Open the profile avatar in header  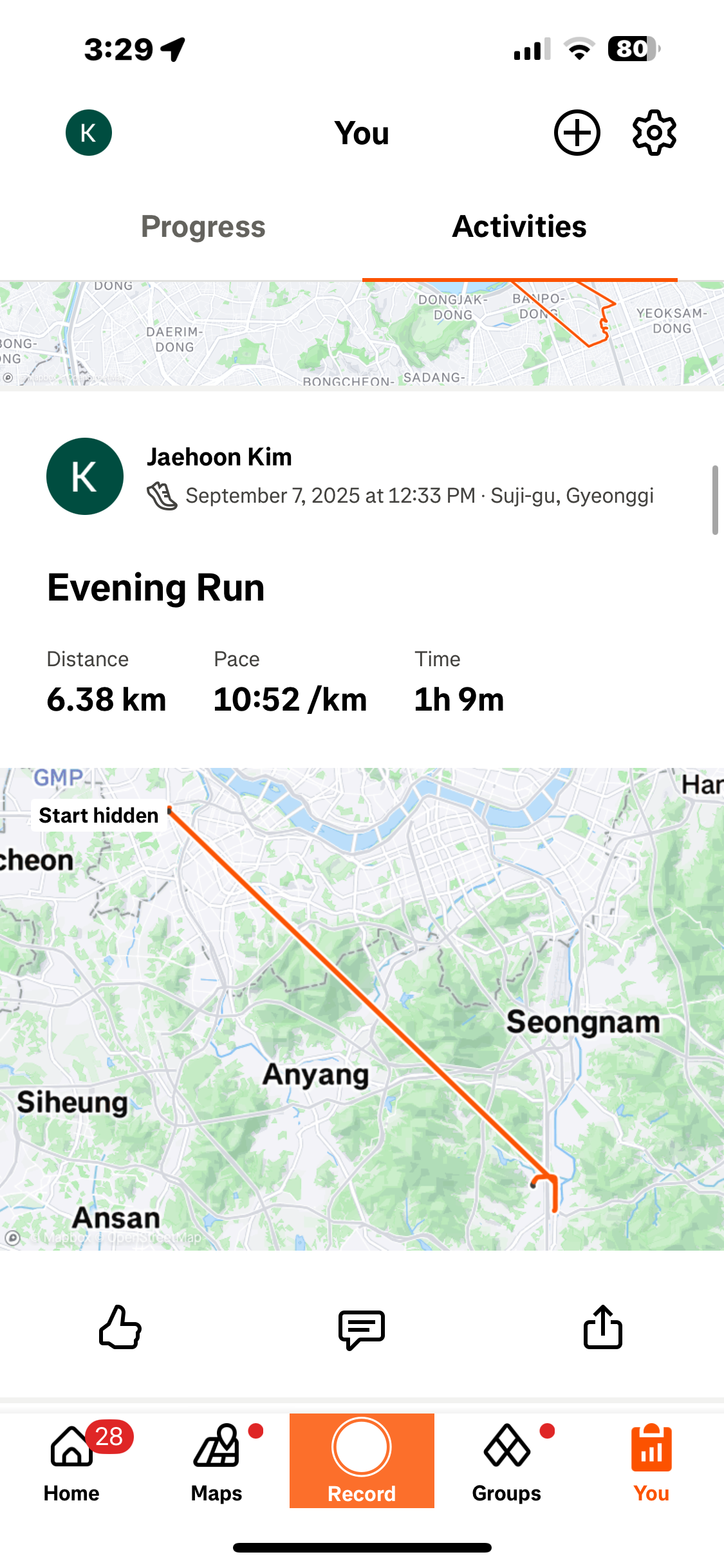[89, 133]
